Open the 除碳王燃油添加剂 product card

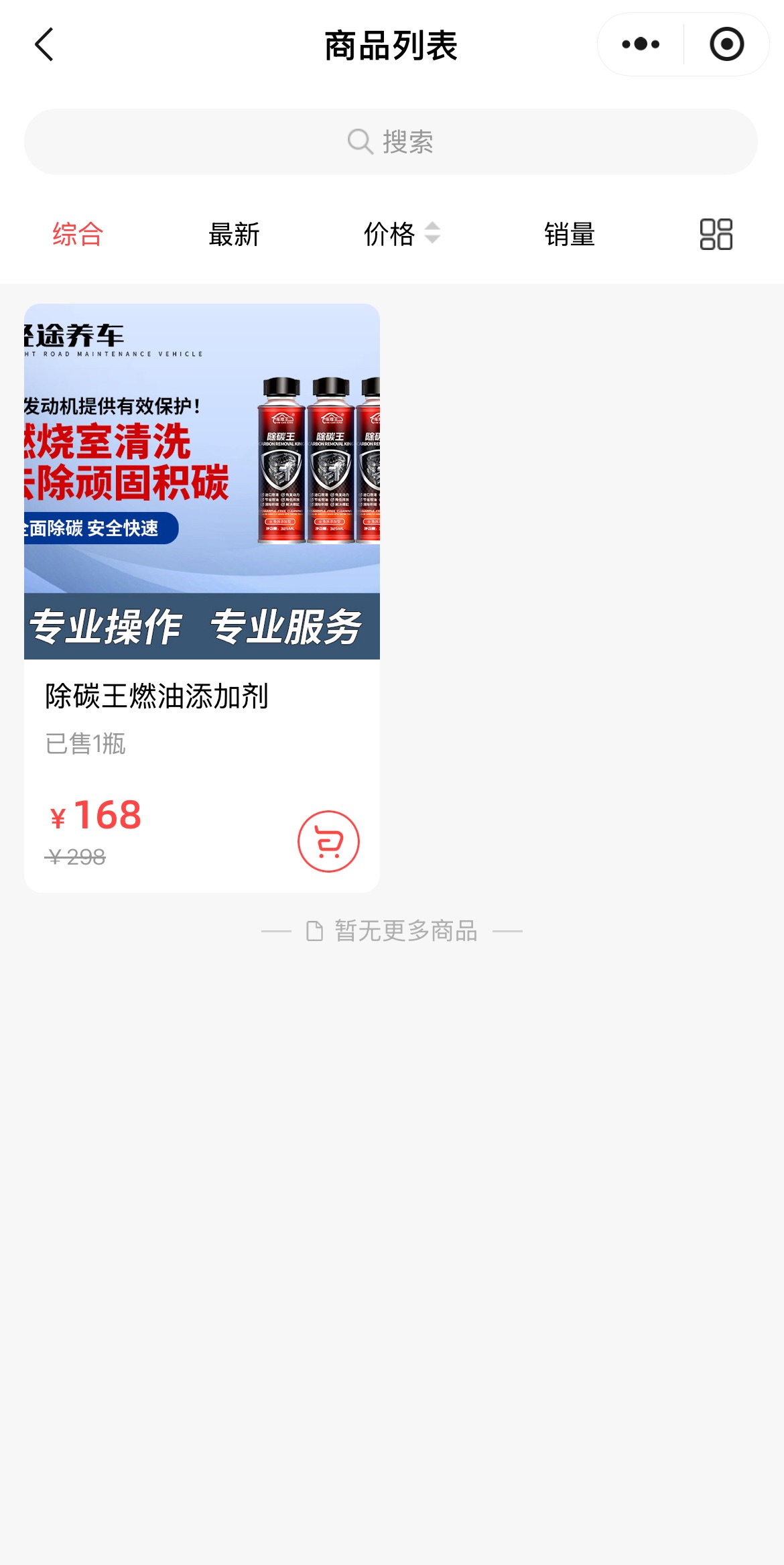(202, 598)
